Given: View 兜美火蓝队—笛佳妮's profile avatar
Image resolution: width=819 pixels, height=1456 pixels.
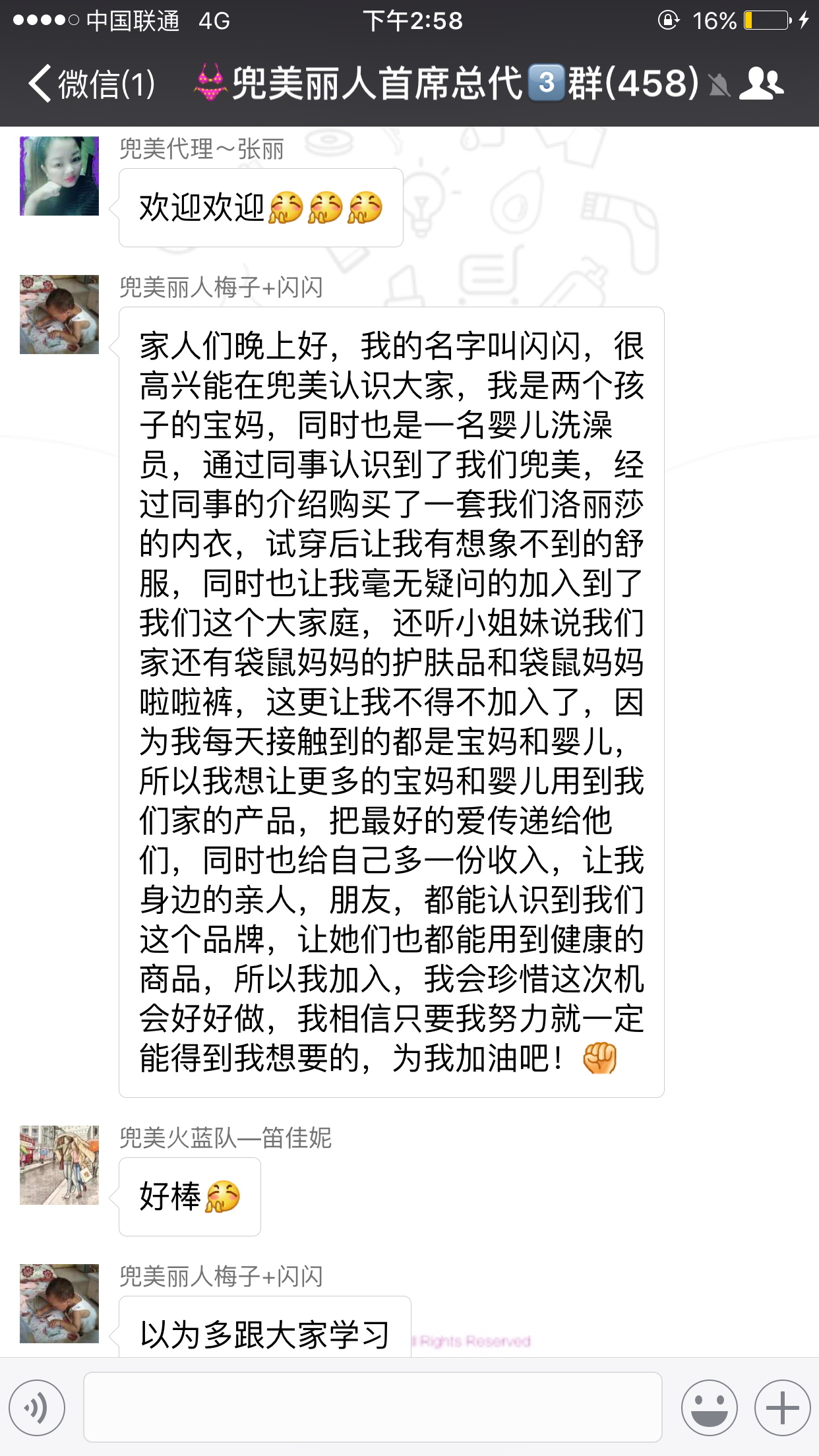Looking at the screenshot, I should point(59,1165).
